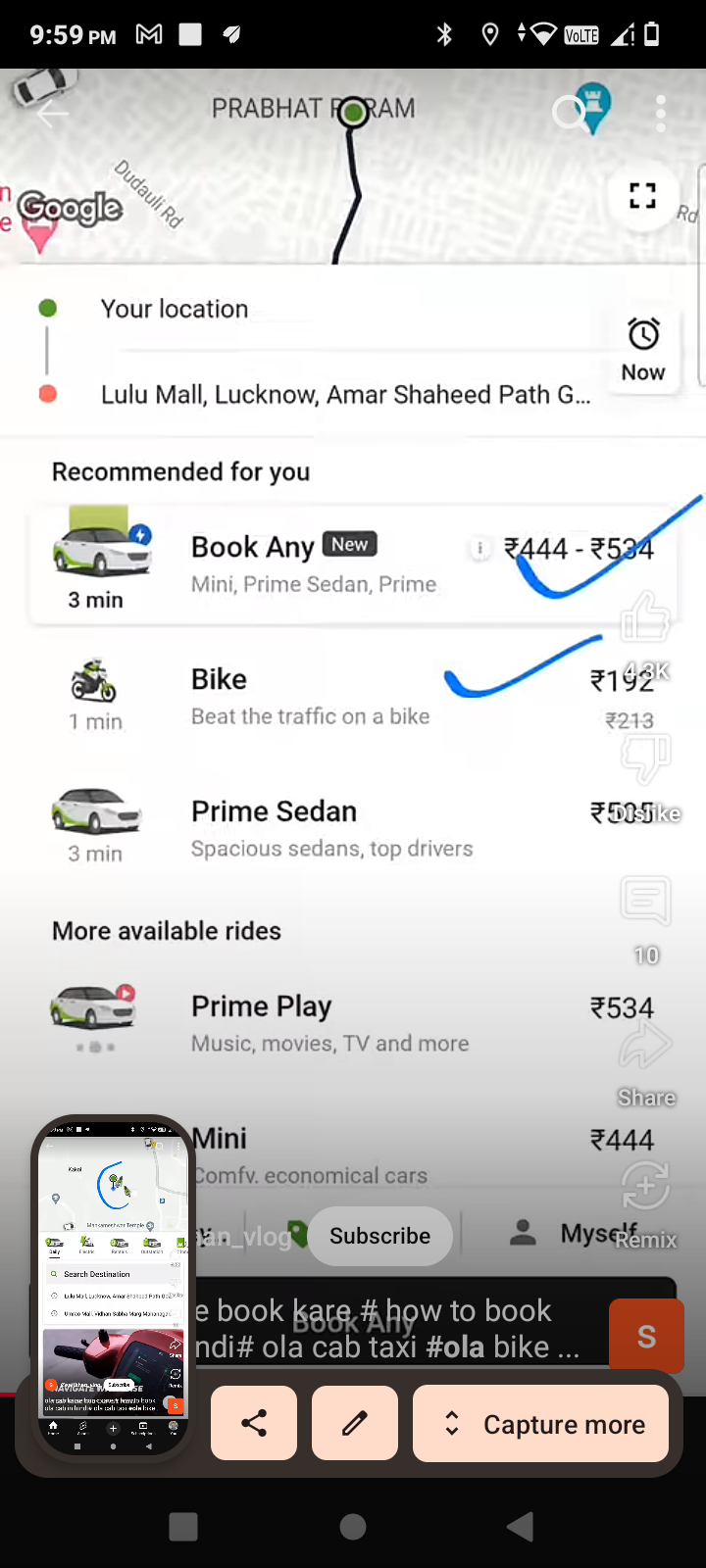Viewport: 706px width, 1568px height.
Task: Share the captured screenshot
Action: (x=254, y=1423)
